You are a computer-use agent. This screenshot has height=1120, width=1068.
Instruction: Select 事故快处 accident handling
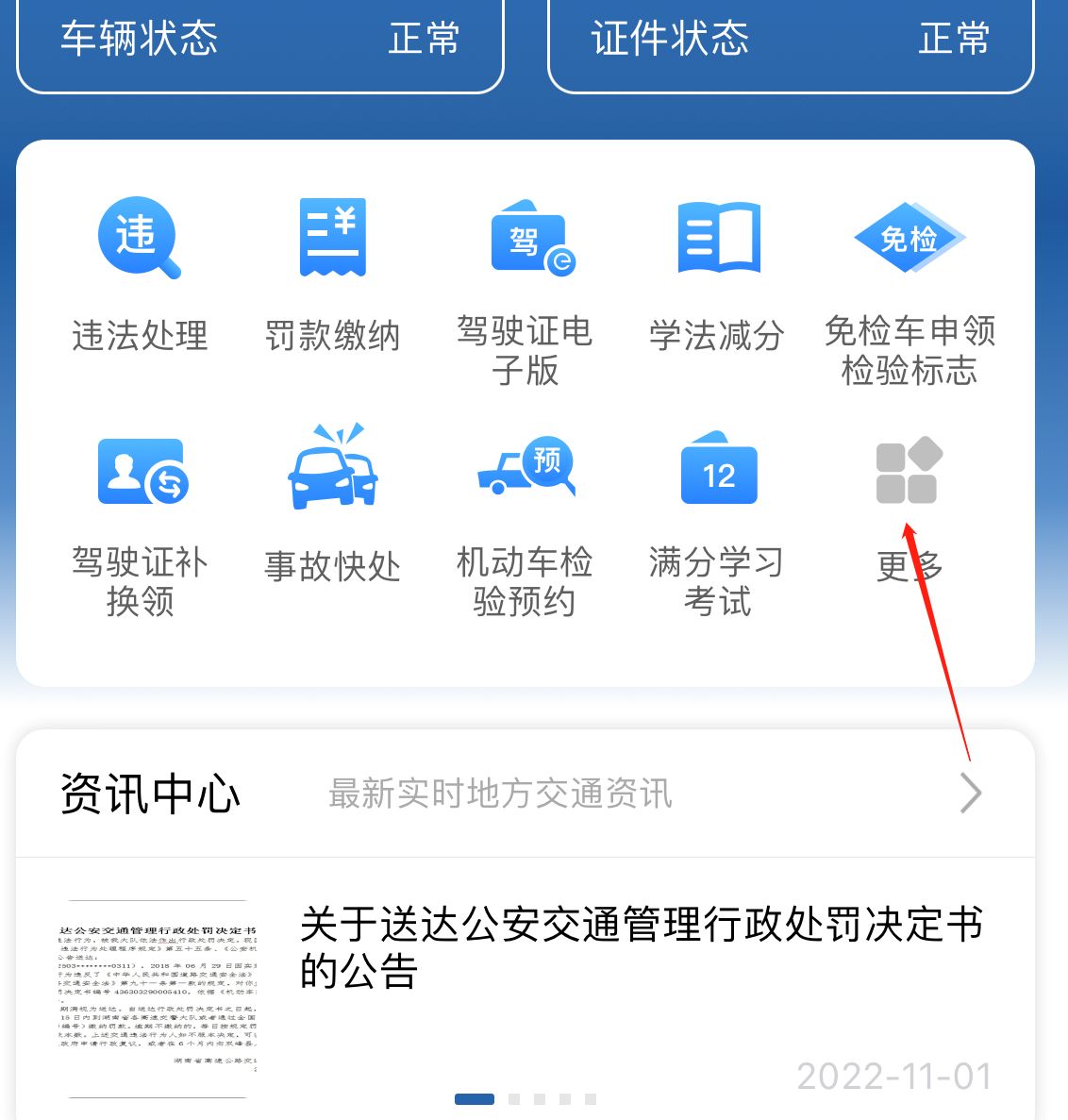[x=332, y=505]
